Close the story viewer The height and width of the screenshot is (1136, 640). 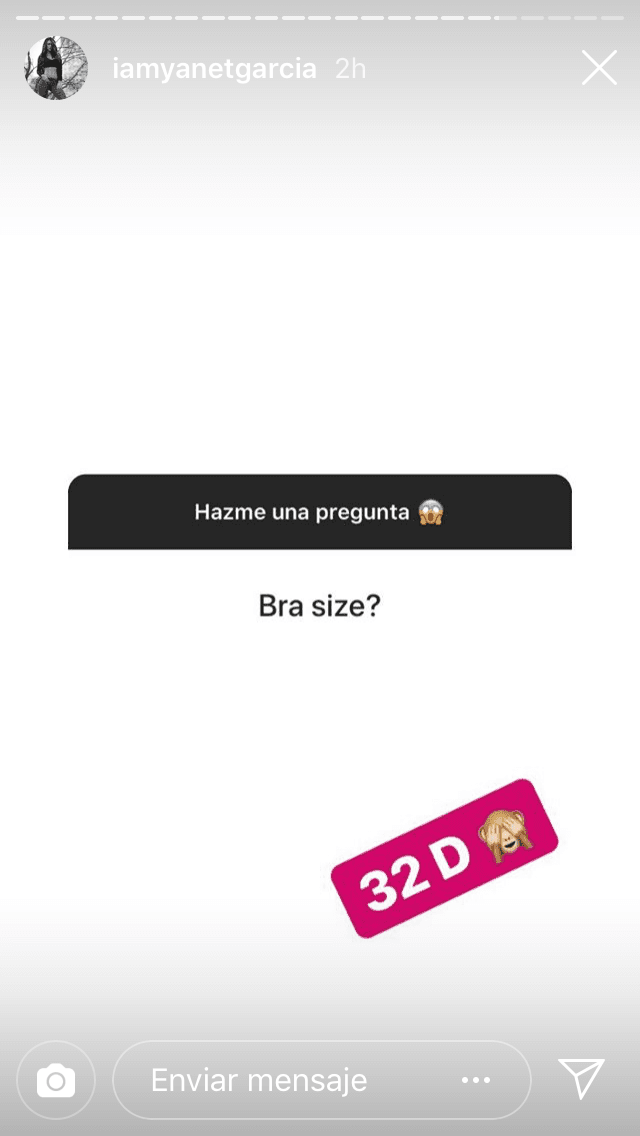coord(599,68)
